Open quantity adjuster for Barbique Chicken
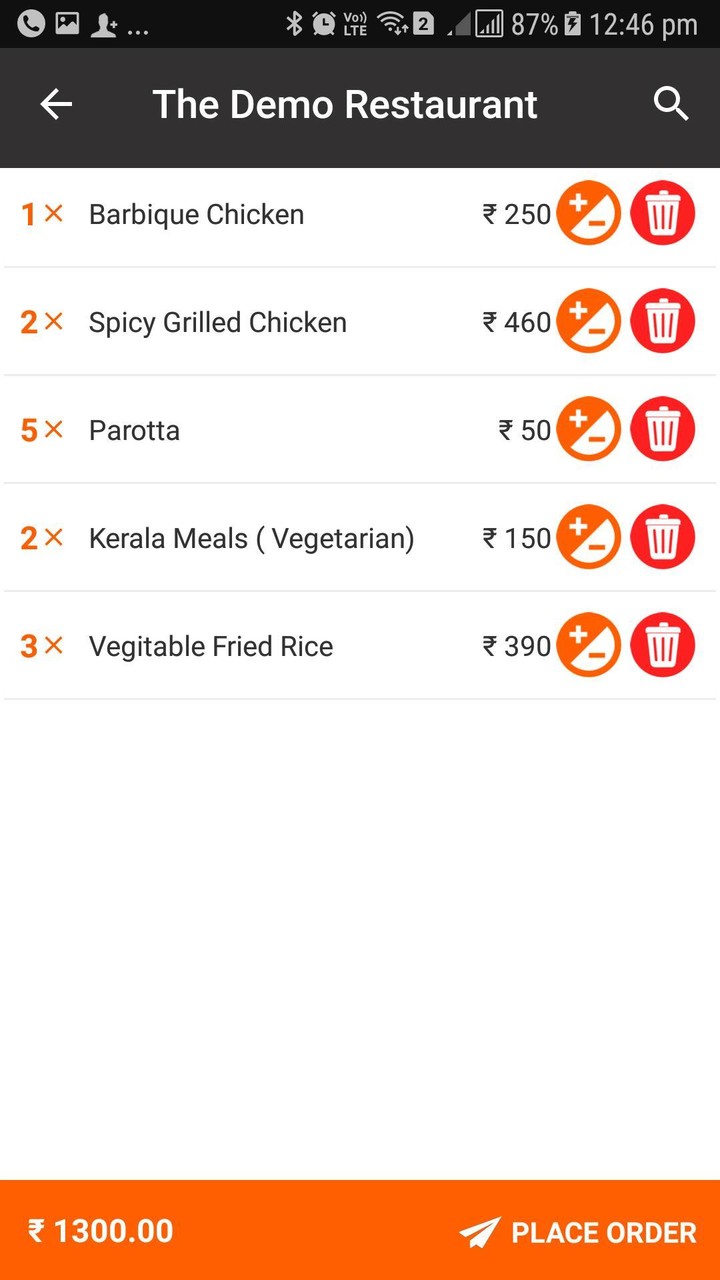Viewport: 720px width, 1280px height. click(589, 213)
